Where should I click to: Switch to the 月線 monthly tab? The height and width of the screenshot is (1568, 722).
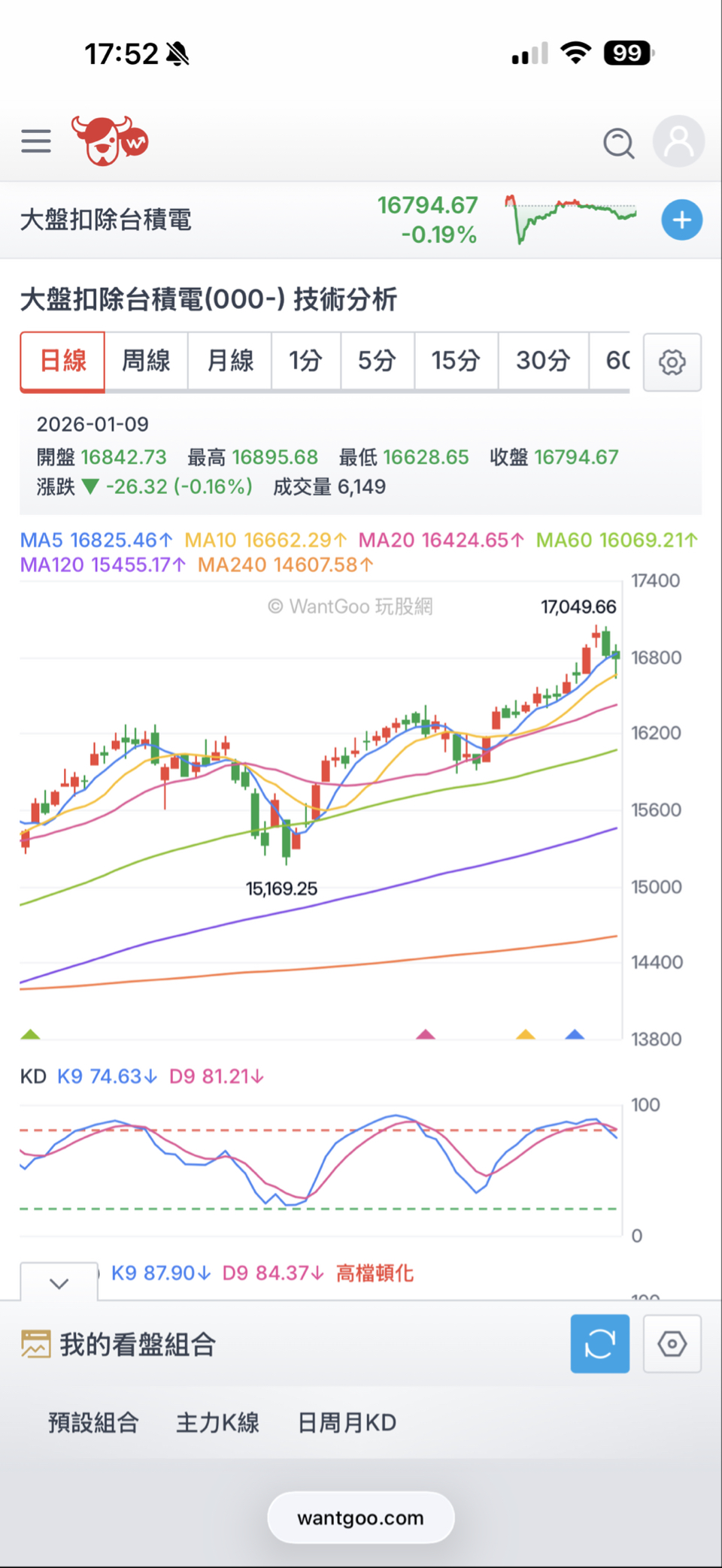click(229, 362)
